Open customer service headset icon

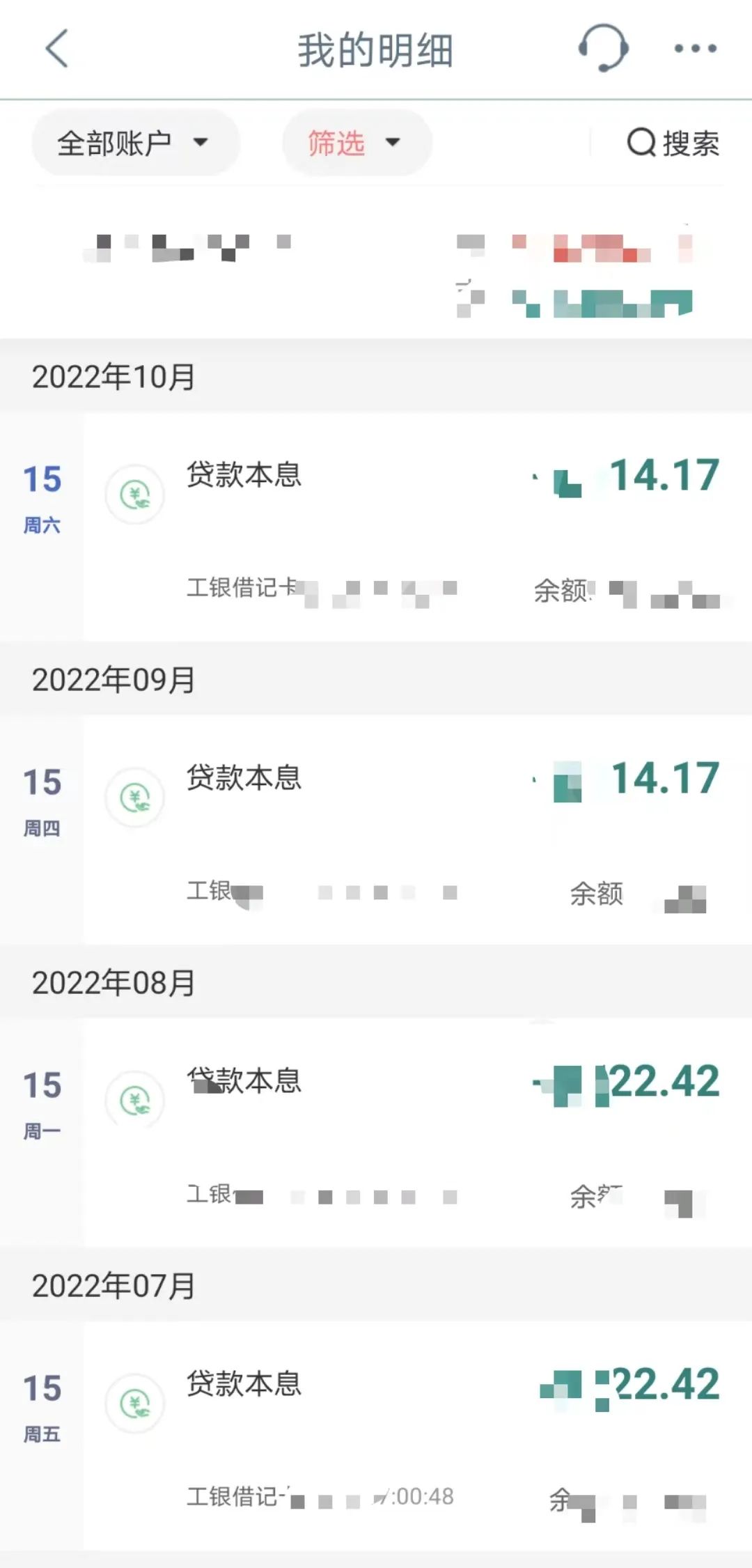tap(603, 48)
